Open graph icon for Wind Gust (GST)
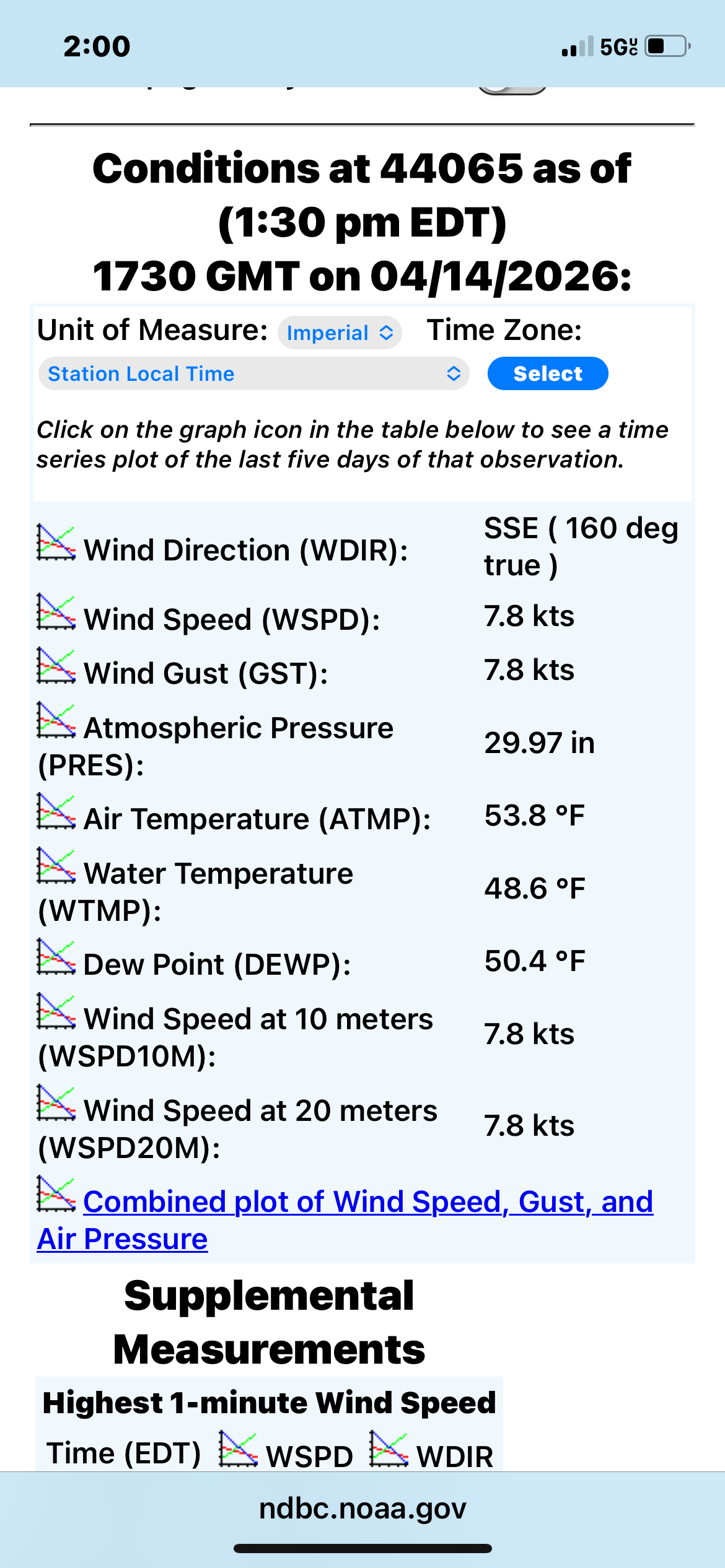The height and width of the screenshot is (1568, 725). click(56, 666)
